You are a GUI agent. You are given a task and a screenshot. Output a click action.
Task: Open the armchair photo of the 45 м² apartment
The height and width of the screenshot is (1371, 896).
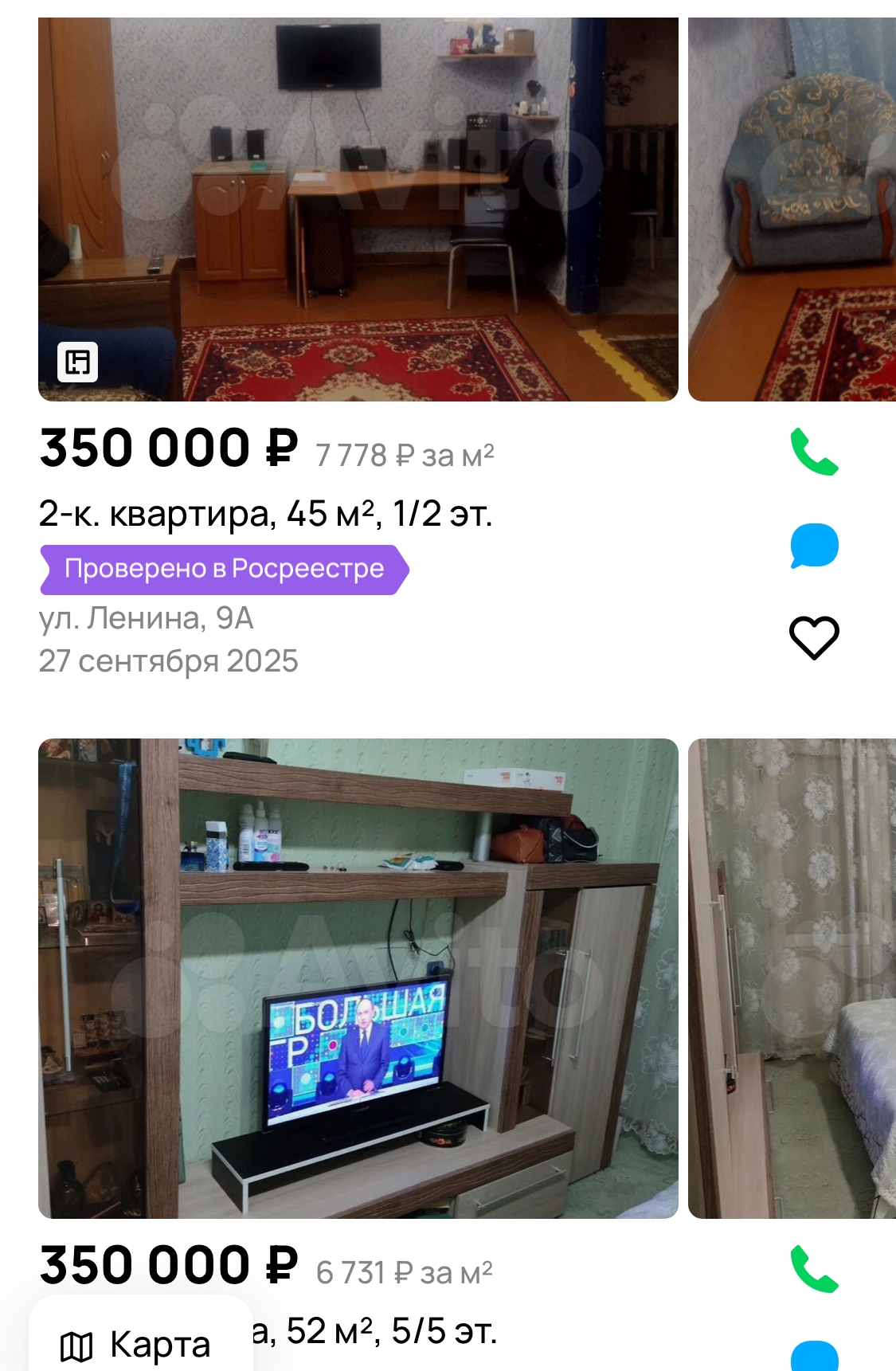coord(792,209)
